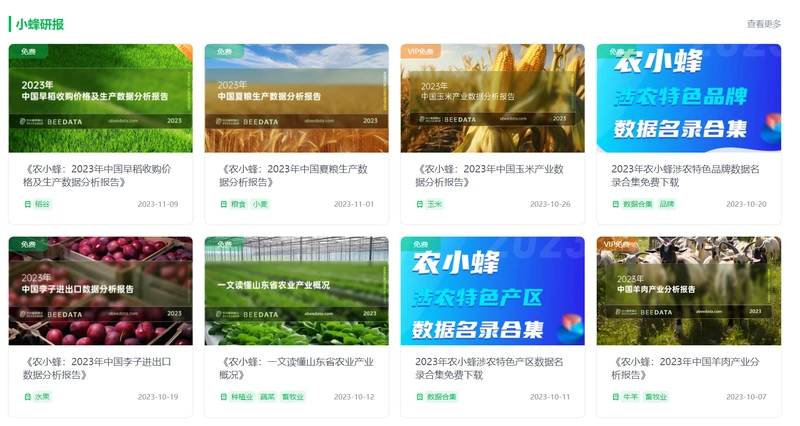Select the 小麦 tag
This screenshot has width=800, height=426.
tap(260, 204)
